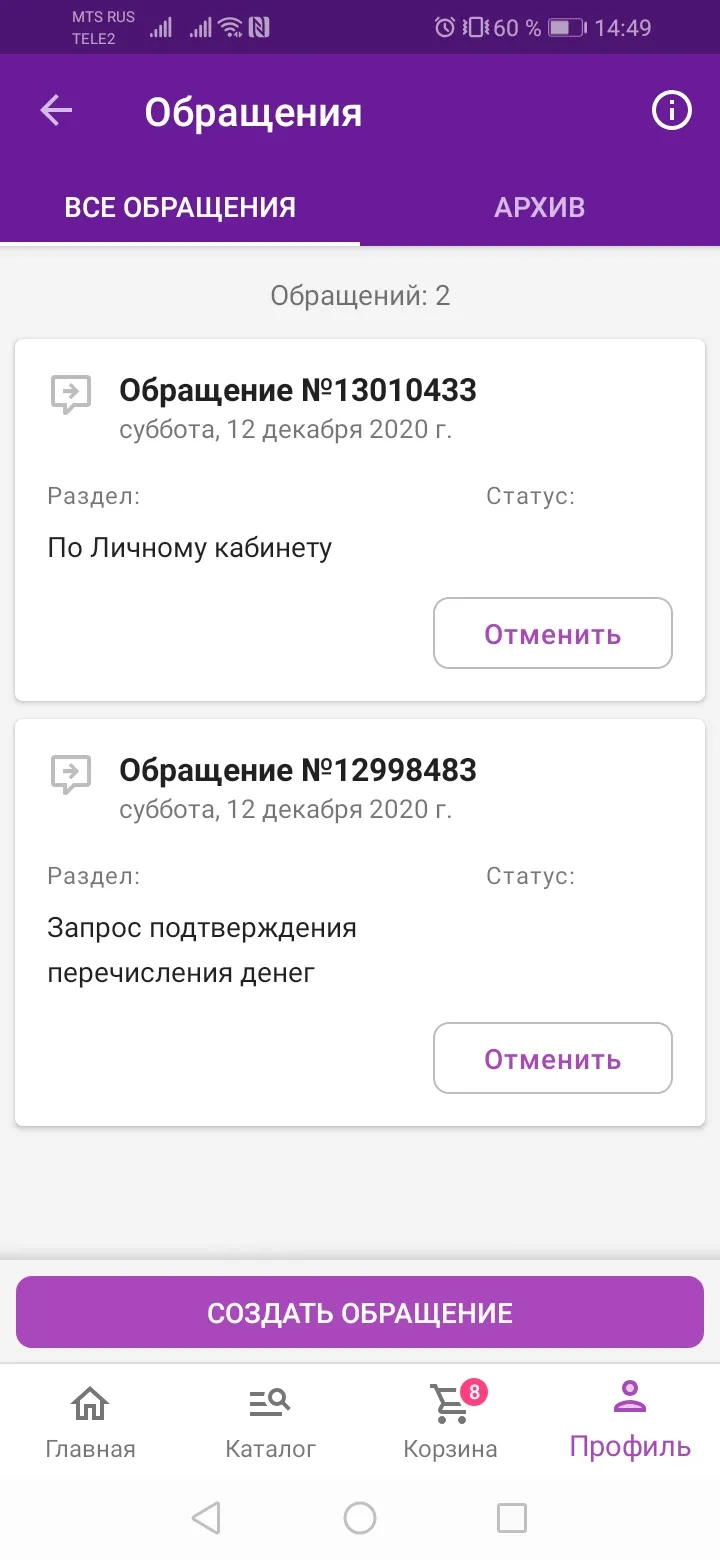The width and height of the screenshot is (720, 1560).
Task: Open the info icon in the header
Action: [672, 111]
